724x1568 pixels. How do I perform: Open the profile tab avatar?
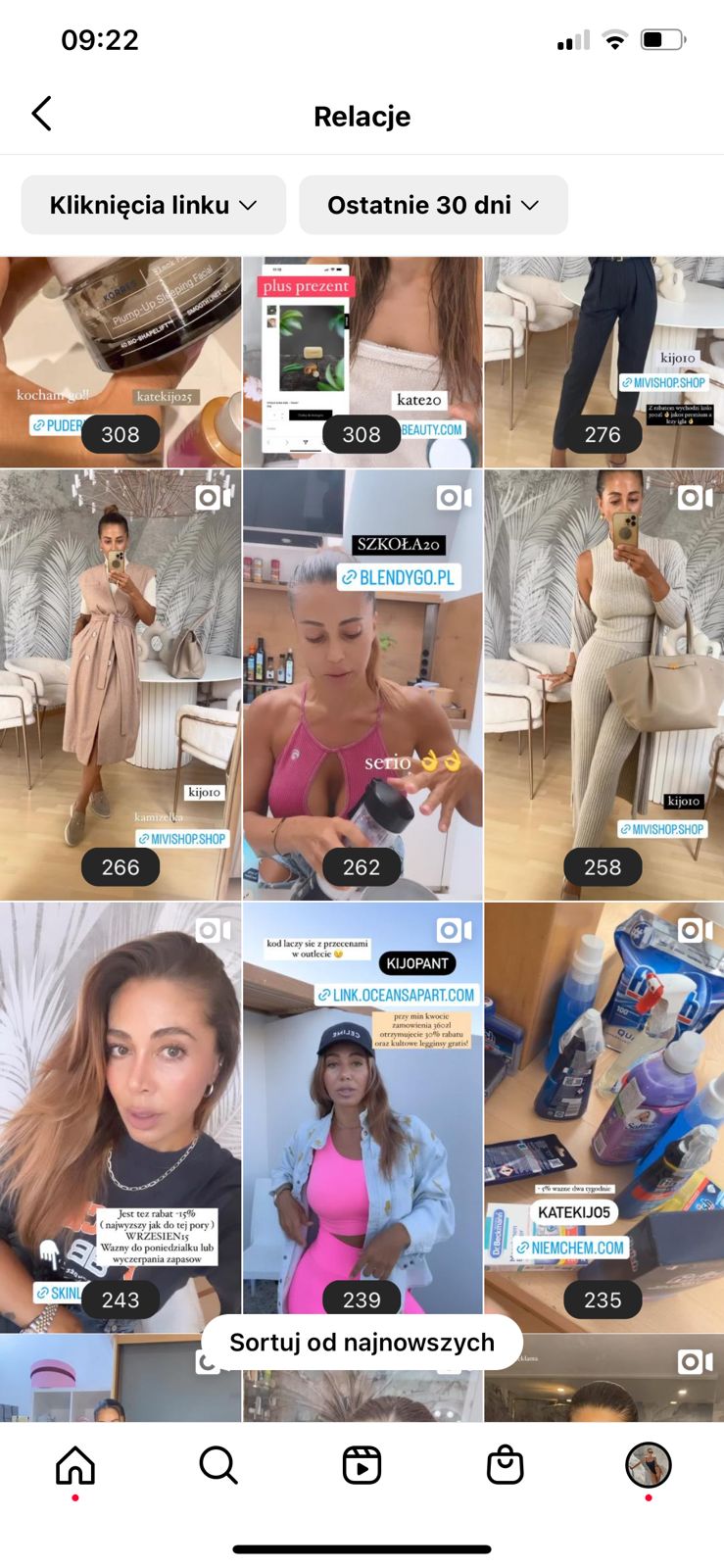[648, 1466]
